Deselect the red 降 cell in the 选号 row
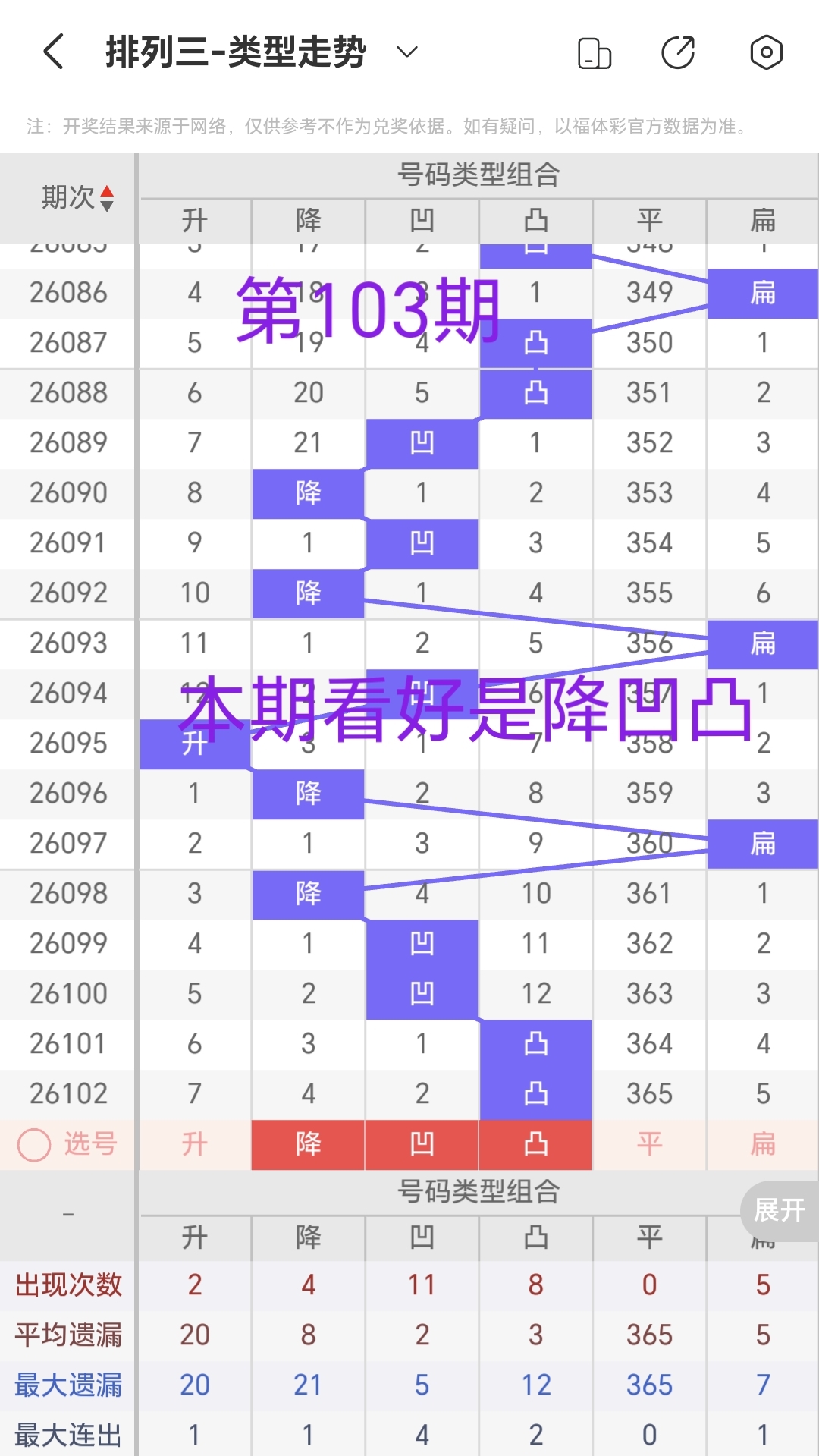The width and height of the screenshot is (819, 1456). (x=308, y=1143)
